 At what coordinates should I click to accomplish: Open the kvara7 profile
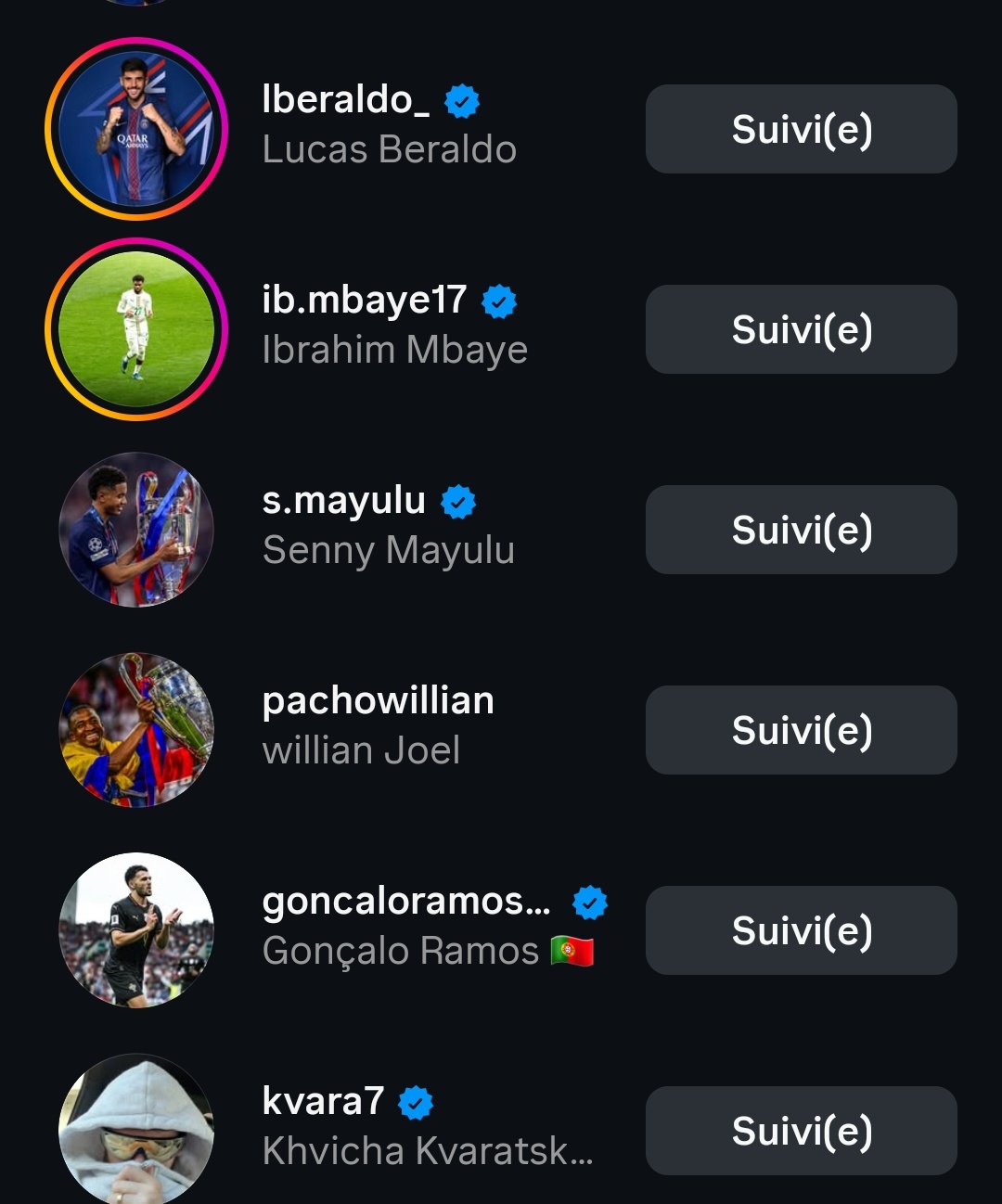pyautogui.click(x=323, y=1103)
